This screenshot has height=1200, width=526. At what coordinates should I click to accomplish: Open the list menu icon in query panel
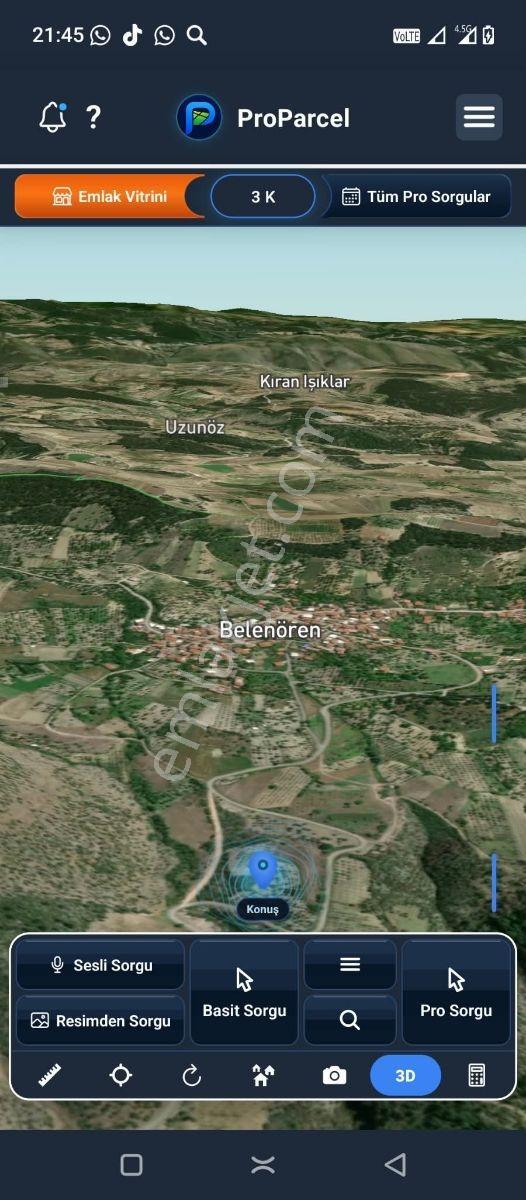(350, 964)
